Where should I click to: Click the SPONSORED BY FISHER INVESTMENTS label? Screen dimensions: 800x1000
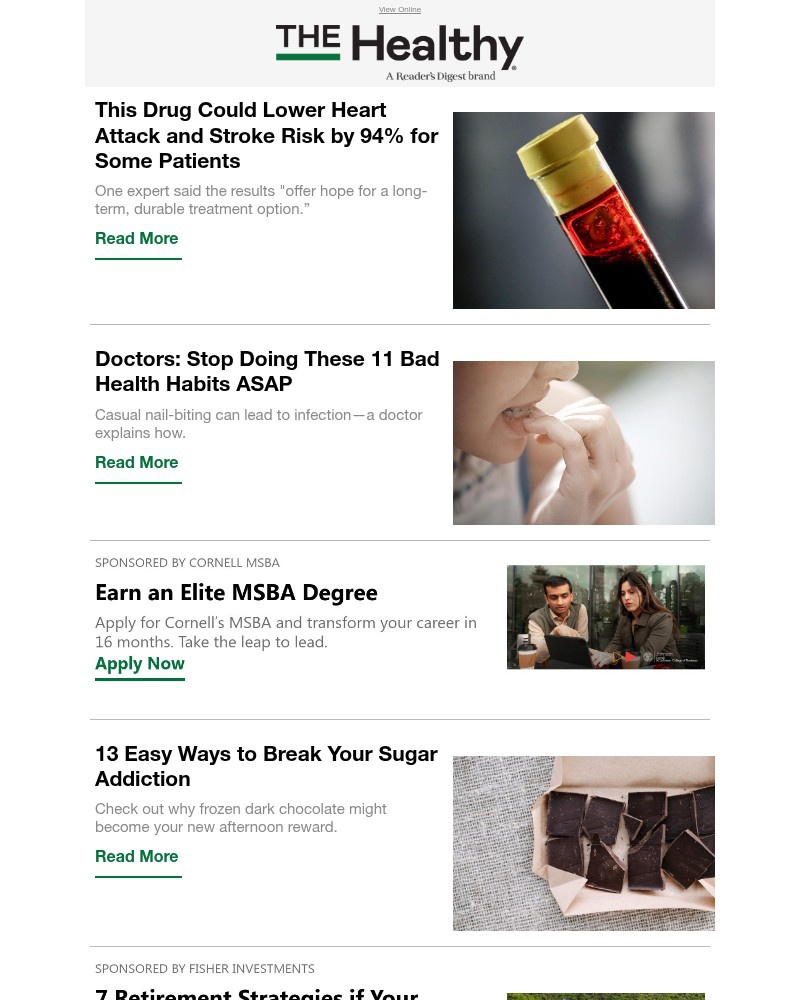tap(204, 968)
